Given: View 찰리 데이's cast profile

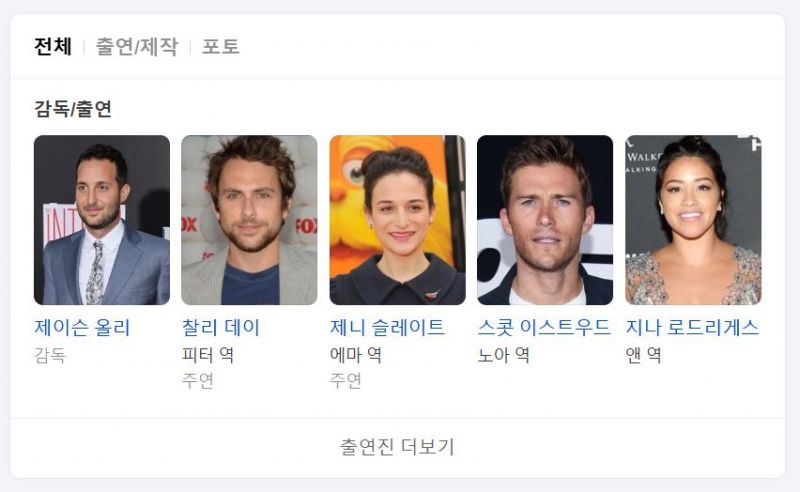Looking at the screenshot, I should pyautogui.click(x=248, y=222).
